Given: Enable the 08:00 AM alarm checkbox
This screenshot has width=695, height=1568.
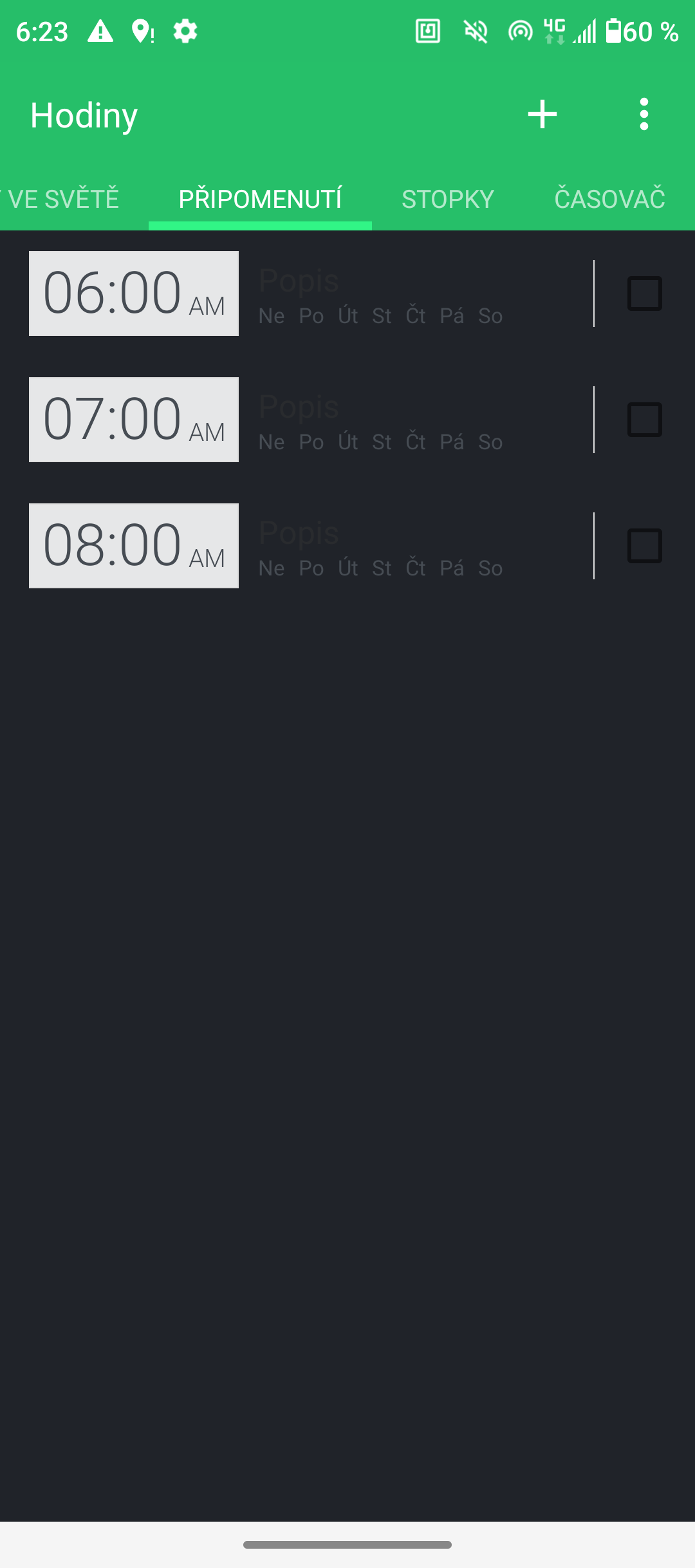Looking at the screenshot, I should pos(644,546).
